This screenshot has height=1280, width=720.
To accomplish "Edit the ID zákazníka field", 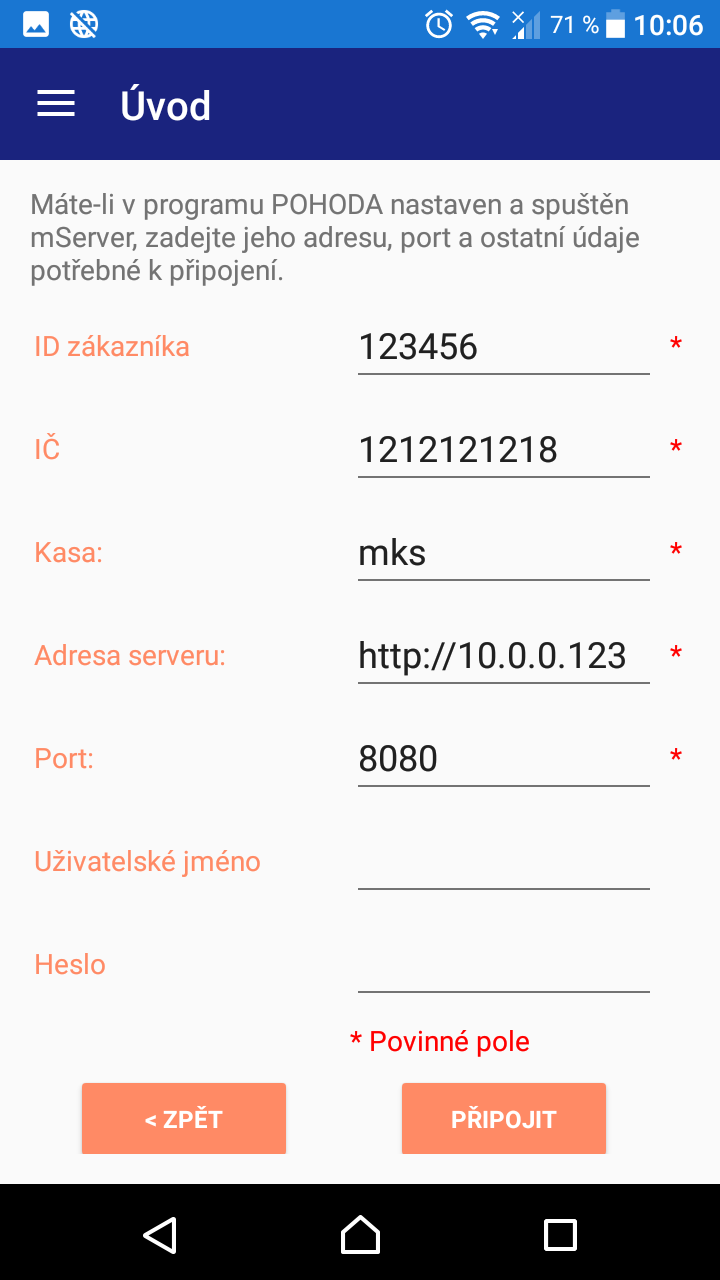I will [x=504, y=347].
